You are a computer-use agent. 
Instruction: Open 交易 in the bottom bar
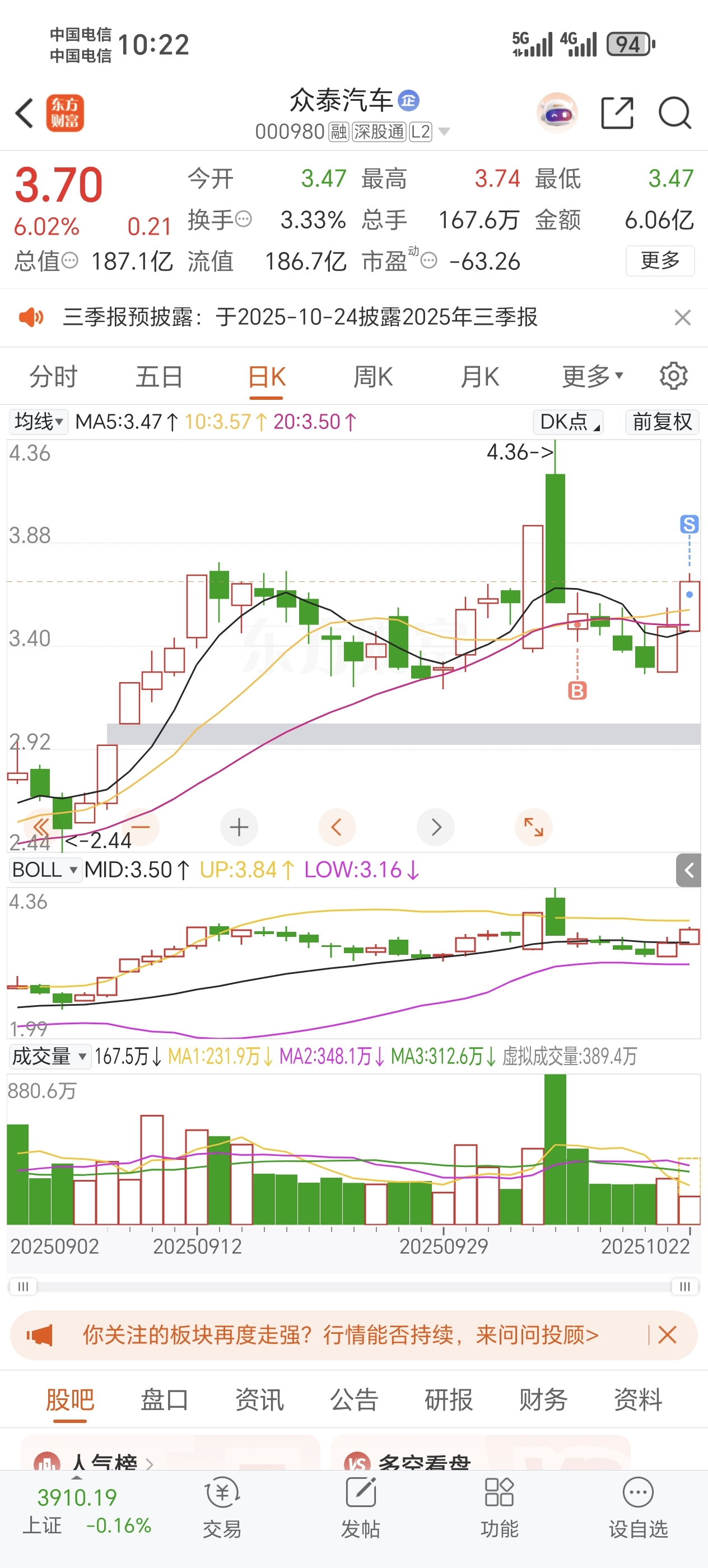222,1506
